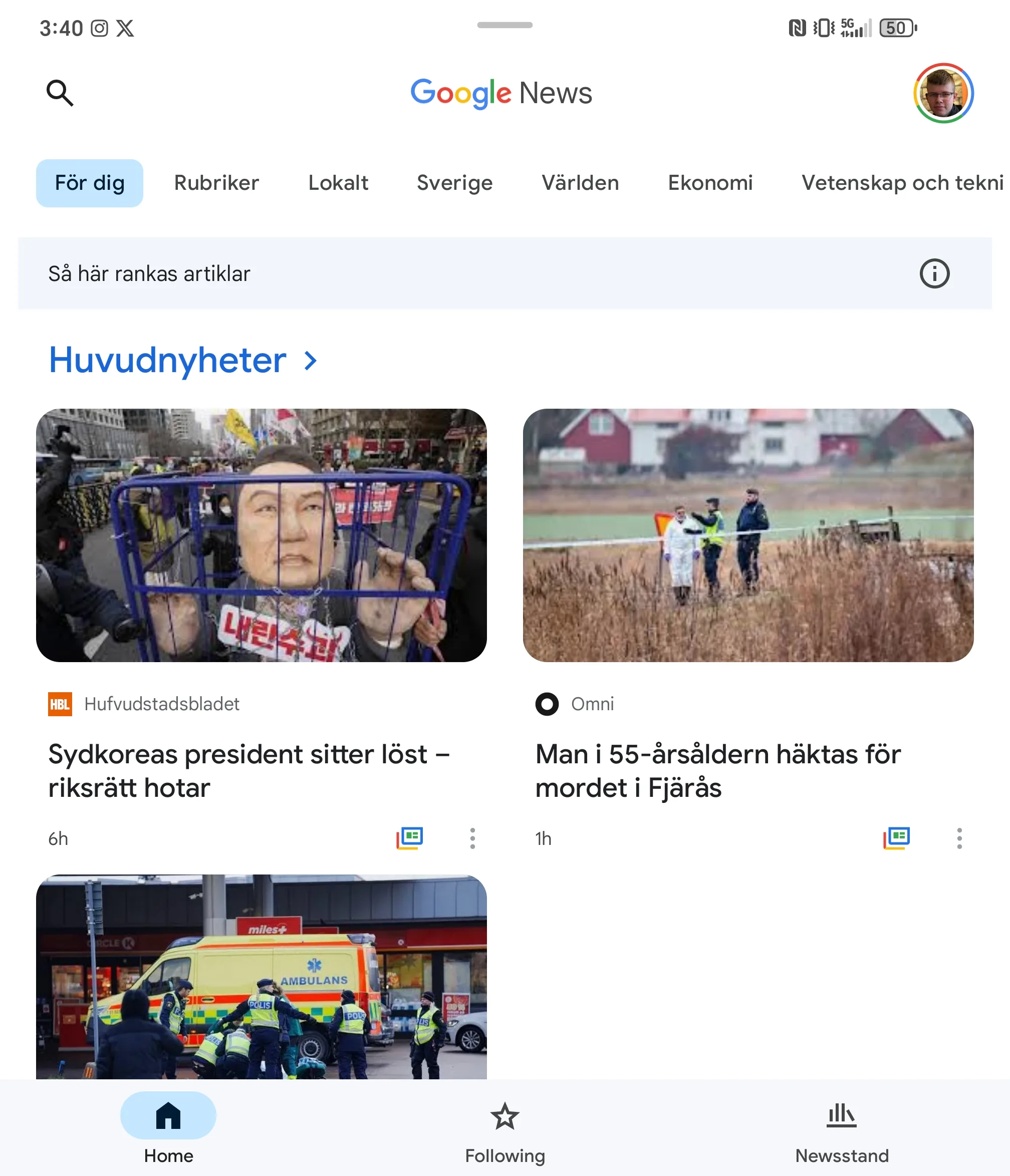Open the Vetenskap och teknik tab
This screenshot has width=1010, height=1176.
[x=902, y=183]
